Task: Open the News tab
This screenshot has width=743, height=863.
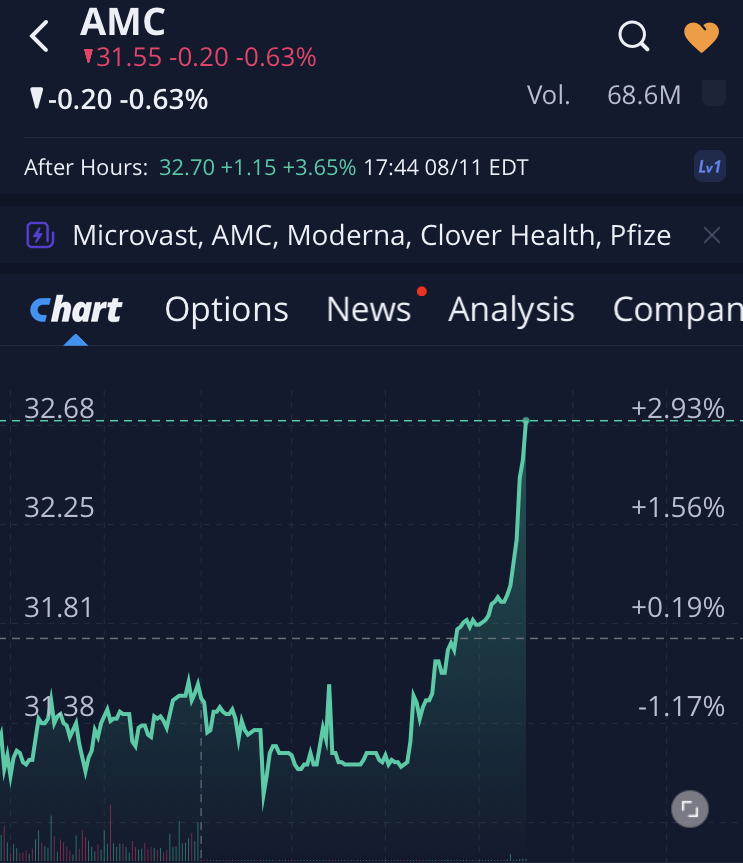Action: pyautogui.click(x=369, y=310)
